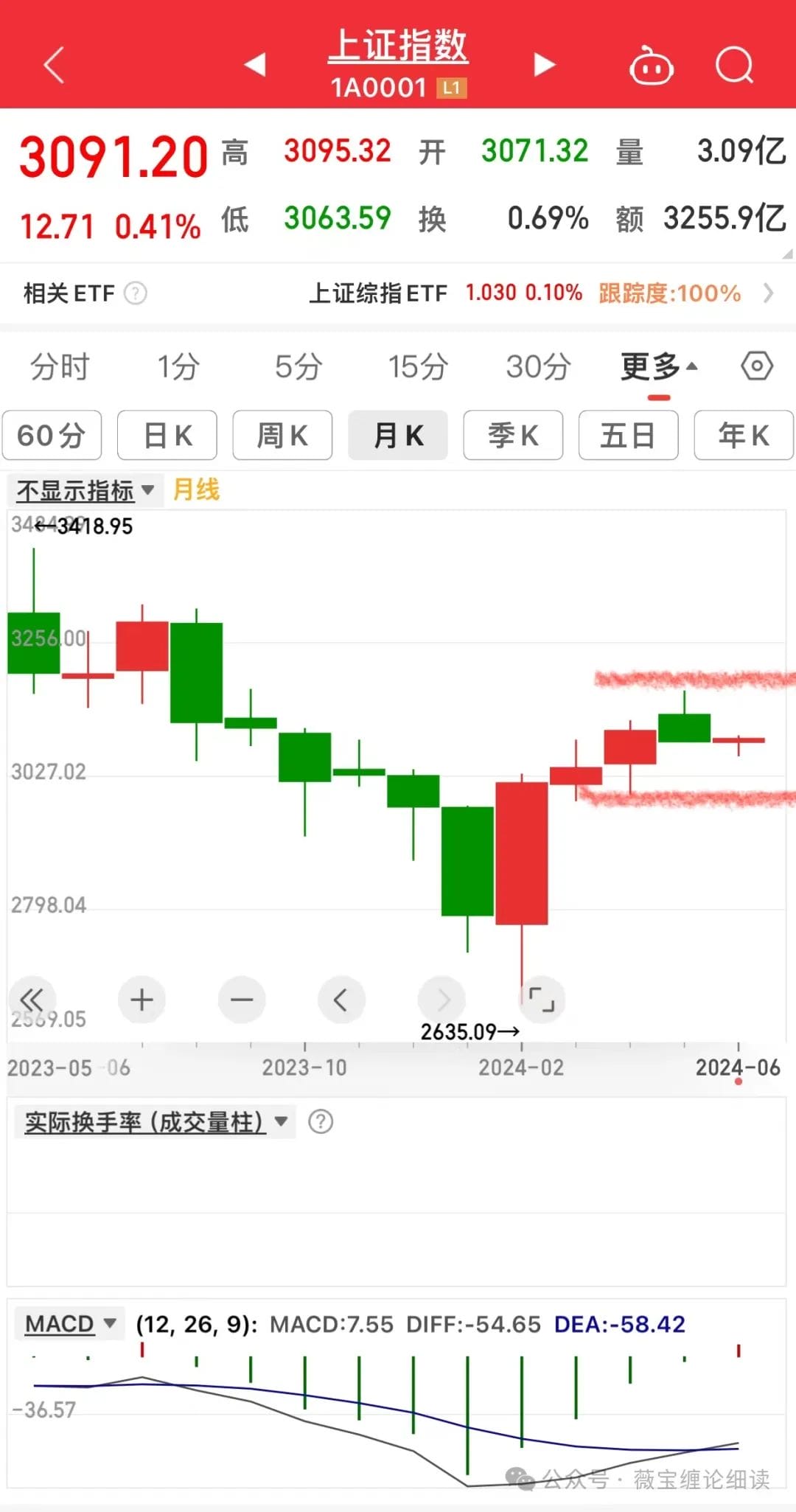Switch to the 分时 chart tab
This screenshot has height=1512, width=796.
coord(60,366)
